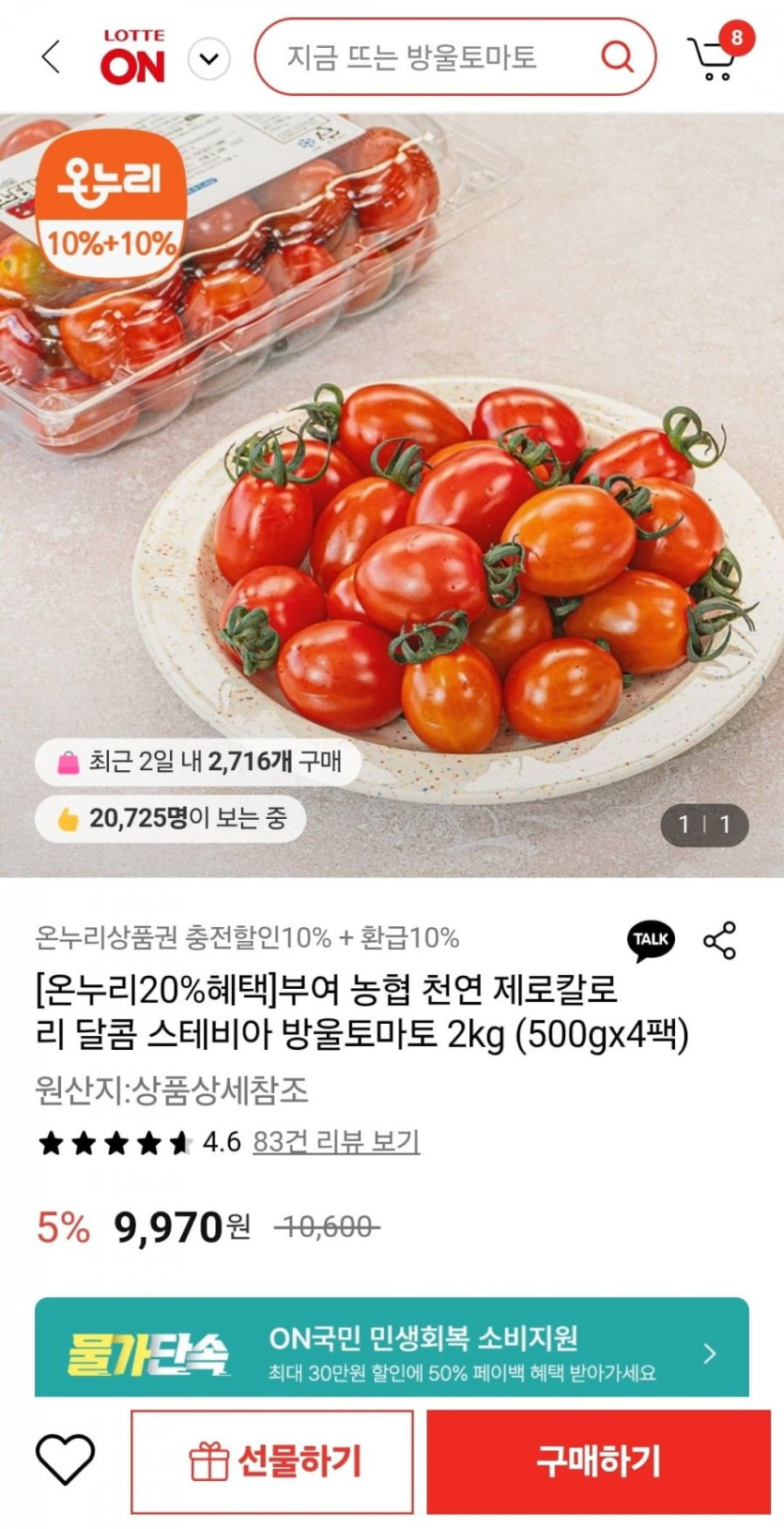This screenshot has height=1529, width=784.
Task: Tap the magnifier search icon
Action: point(617,57)
